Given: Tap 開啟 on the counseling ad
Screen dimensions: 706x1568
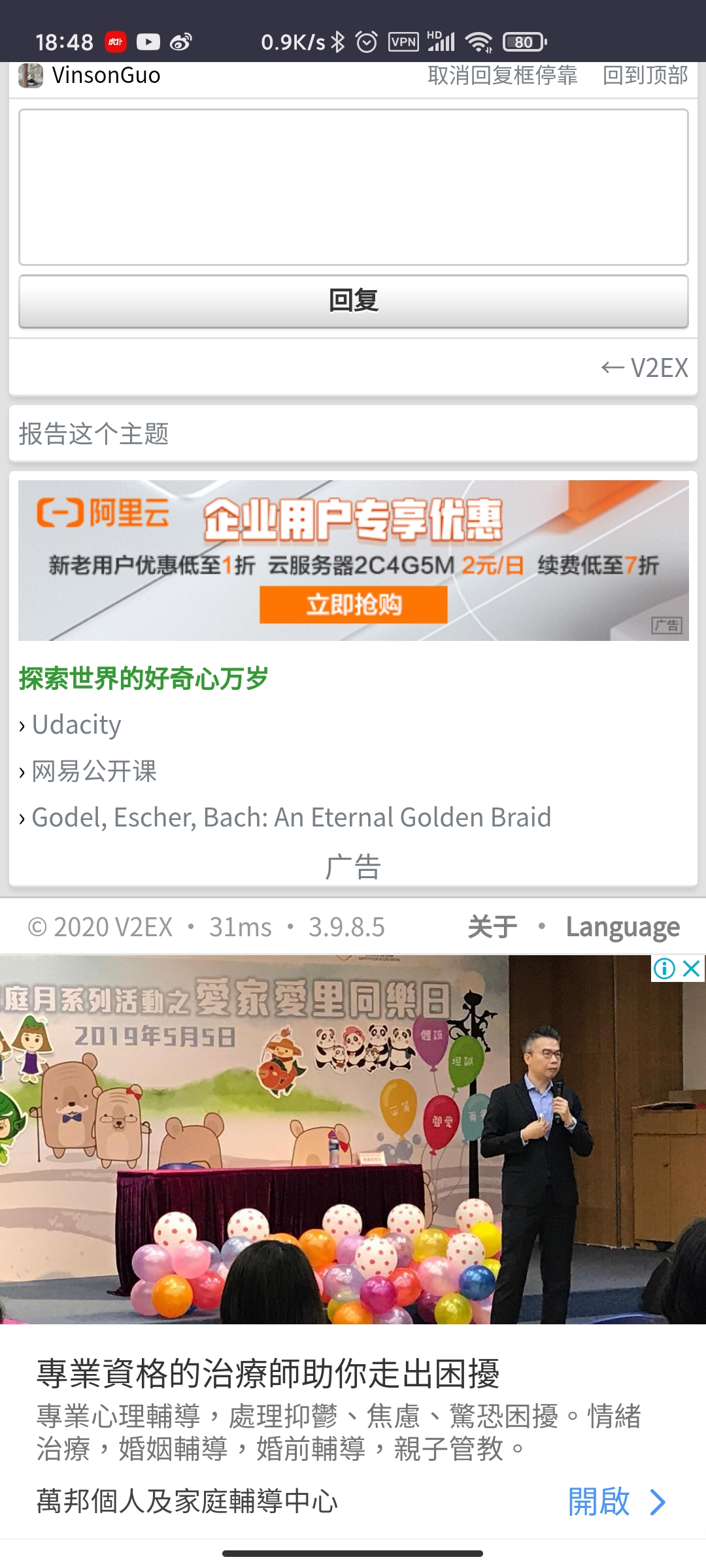Looking at the screenshot, I should (614, 1501).
